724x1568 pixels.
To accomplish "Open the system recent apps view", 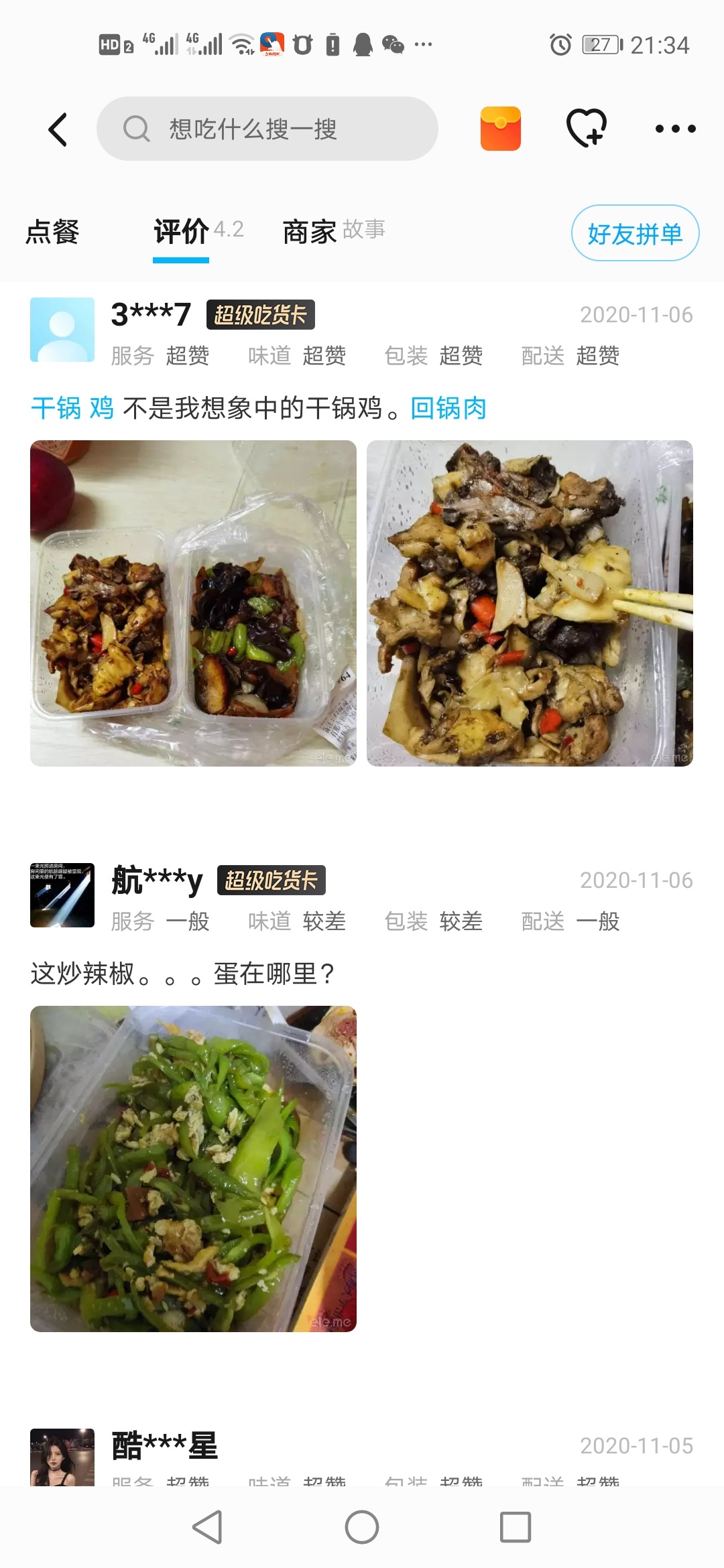I will click(x=516, y=1527).
